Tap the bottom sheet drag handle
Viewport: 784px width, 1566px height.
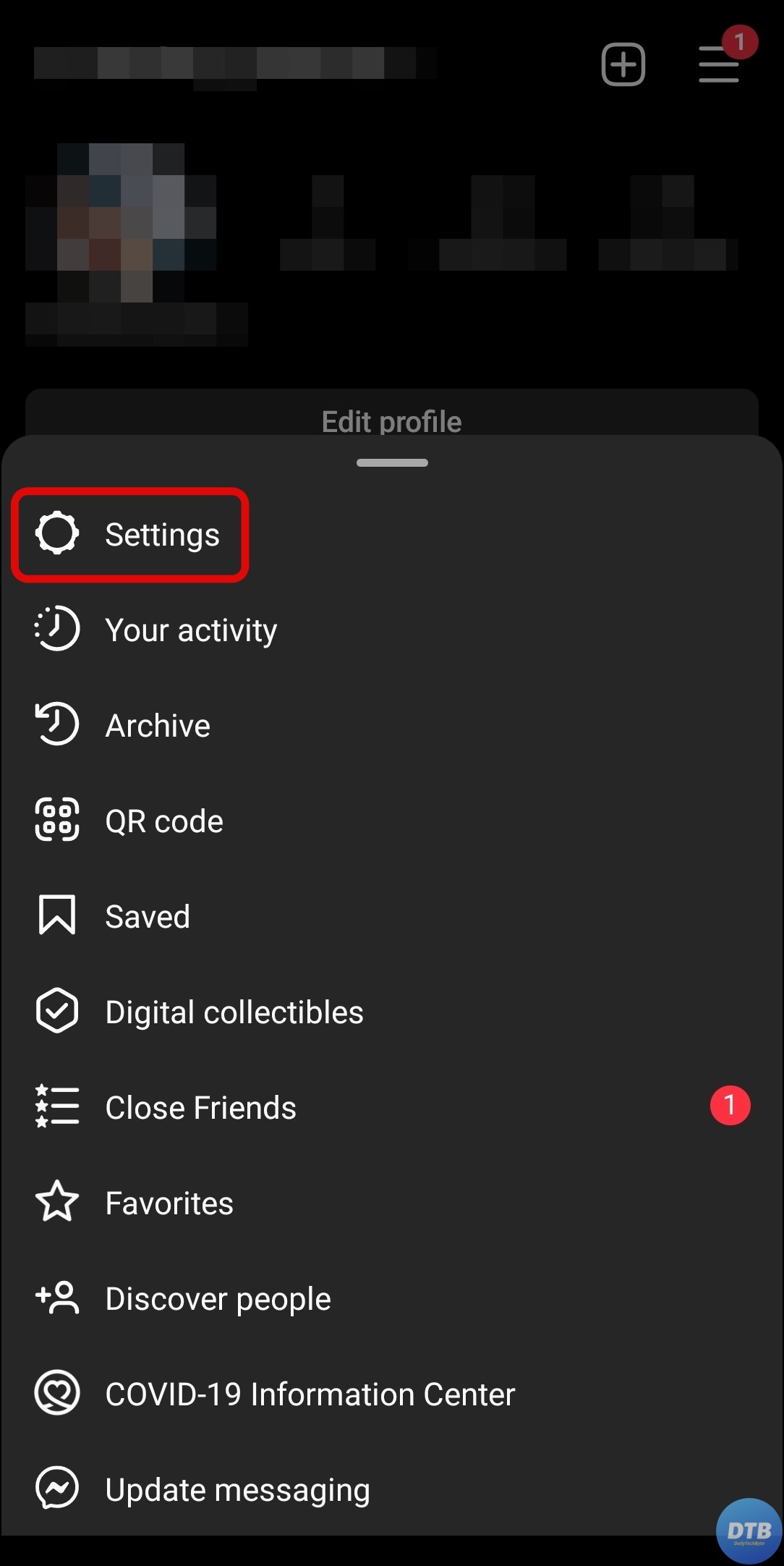(392, 462)
